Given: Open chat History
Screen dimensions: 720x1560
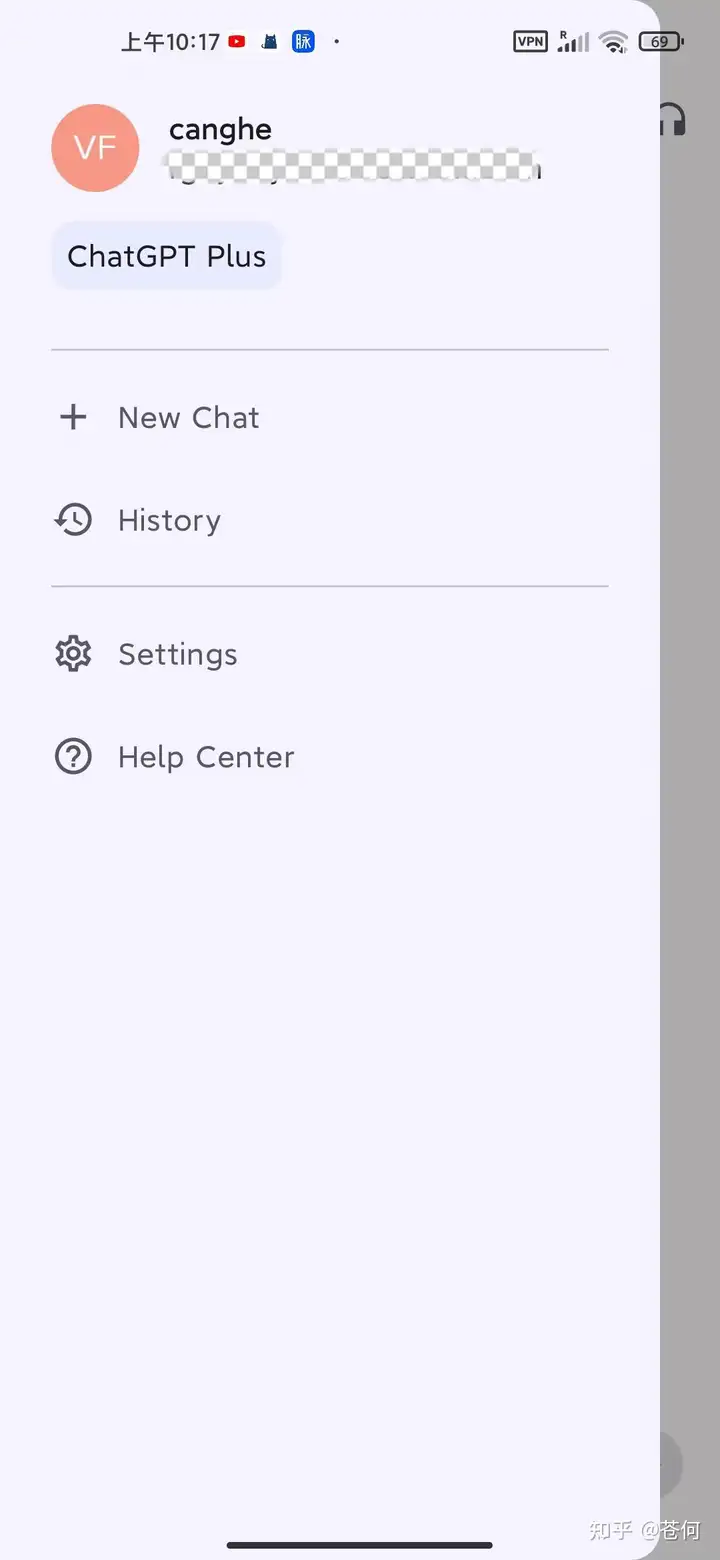Looking at the screenshot, I should (330, 520).
